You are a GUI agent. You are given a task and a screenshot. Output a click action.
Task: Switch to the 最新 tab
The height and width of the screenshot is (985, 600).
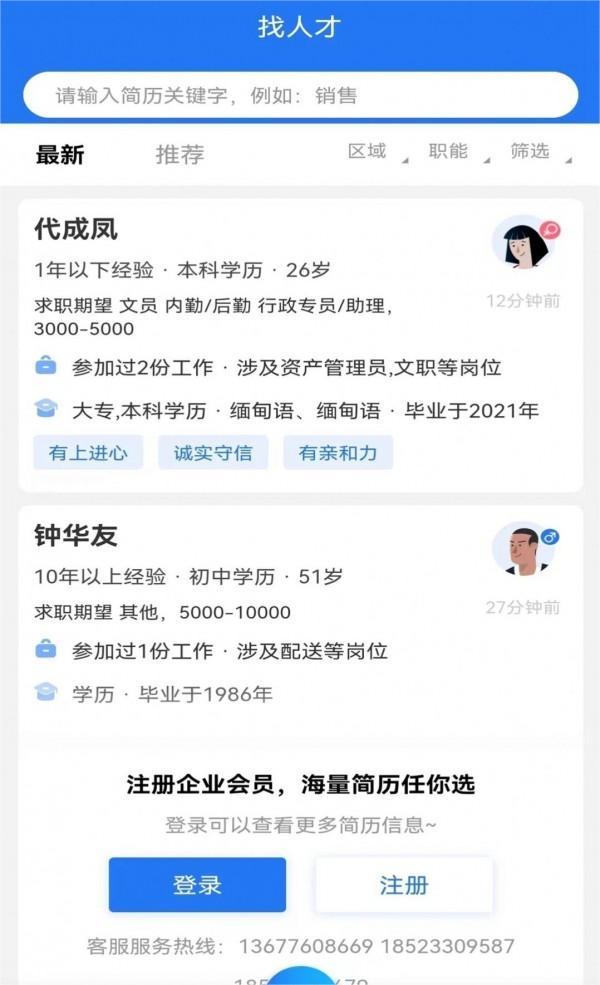[60, 154]
